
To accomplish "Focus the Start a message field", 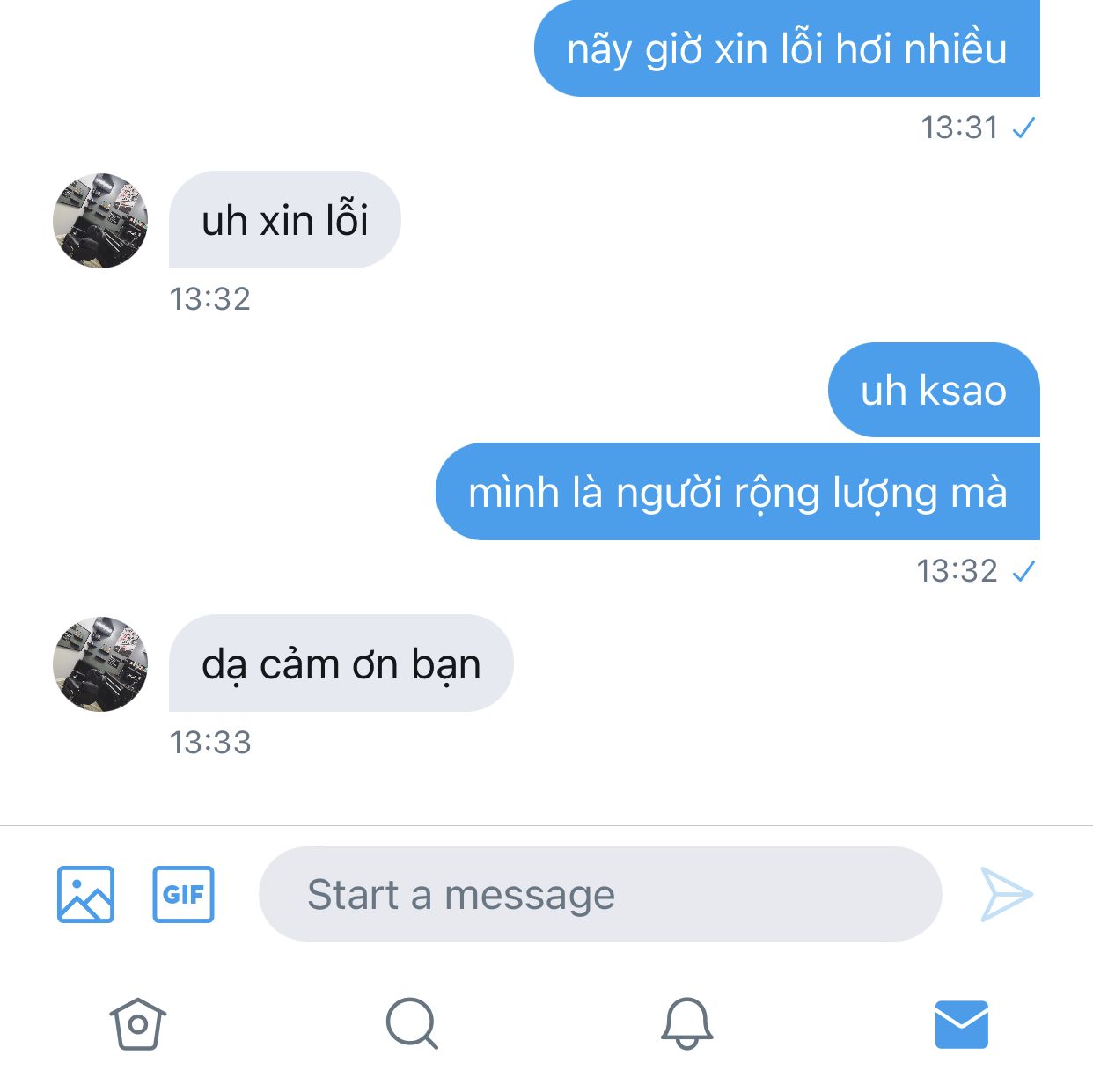I will [600, 894].
